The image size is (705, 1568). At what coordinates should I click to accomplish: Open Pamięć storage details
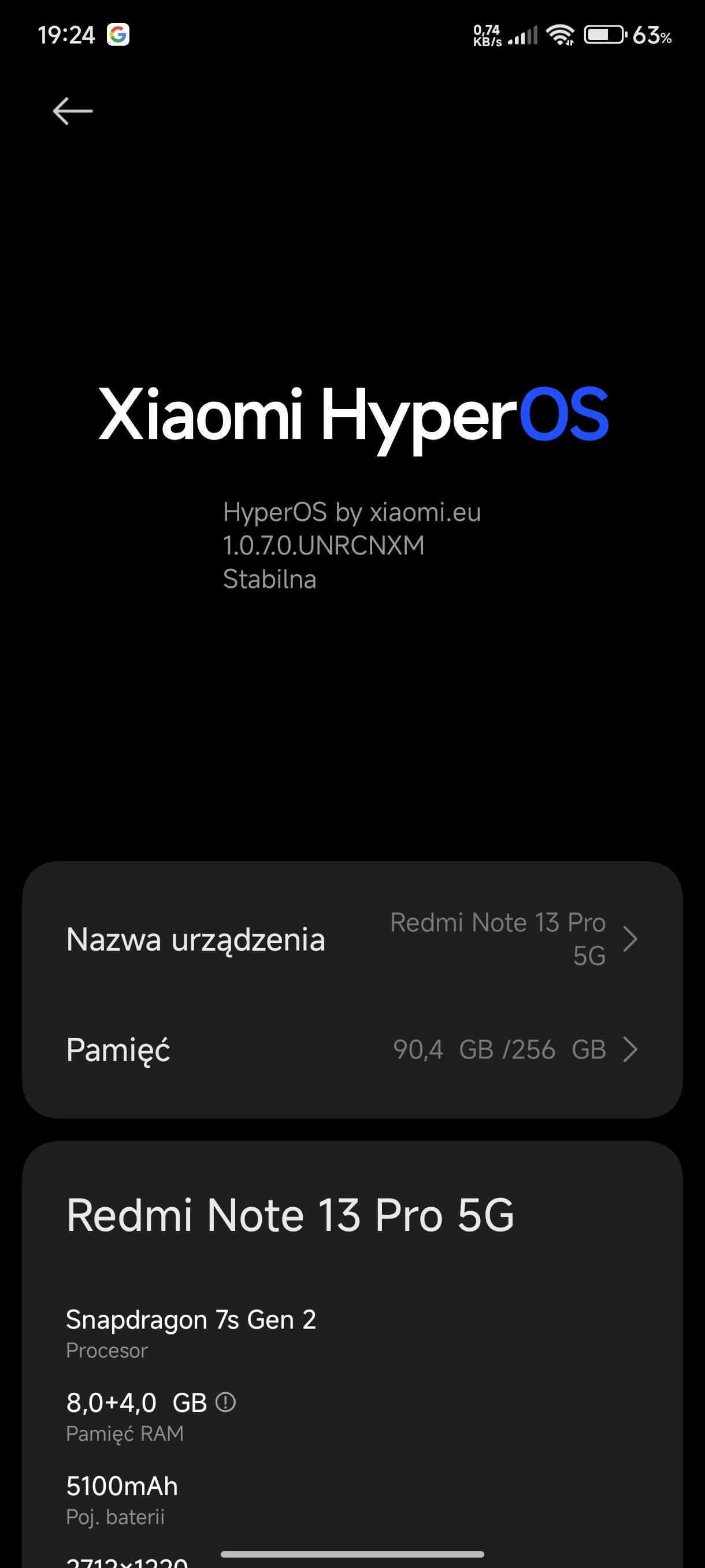pos(351,1049)
